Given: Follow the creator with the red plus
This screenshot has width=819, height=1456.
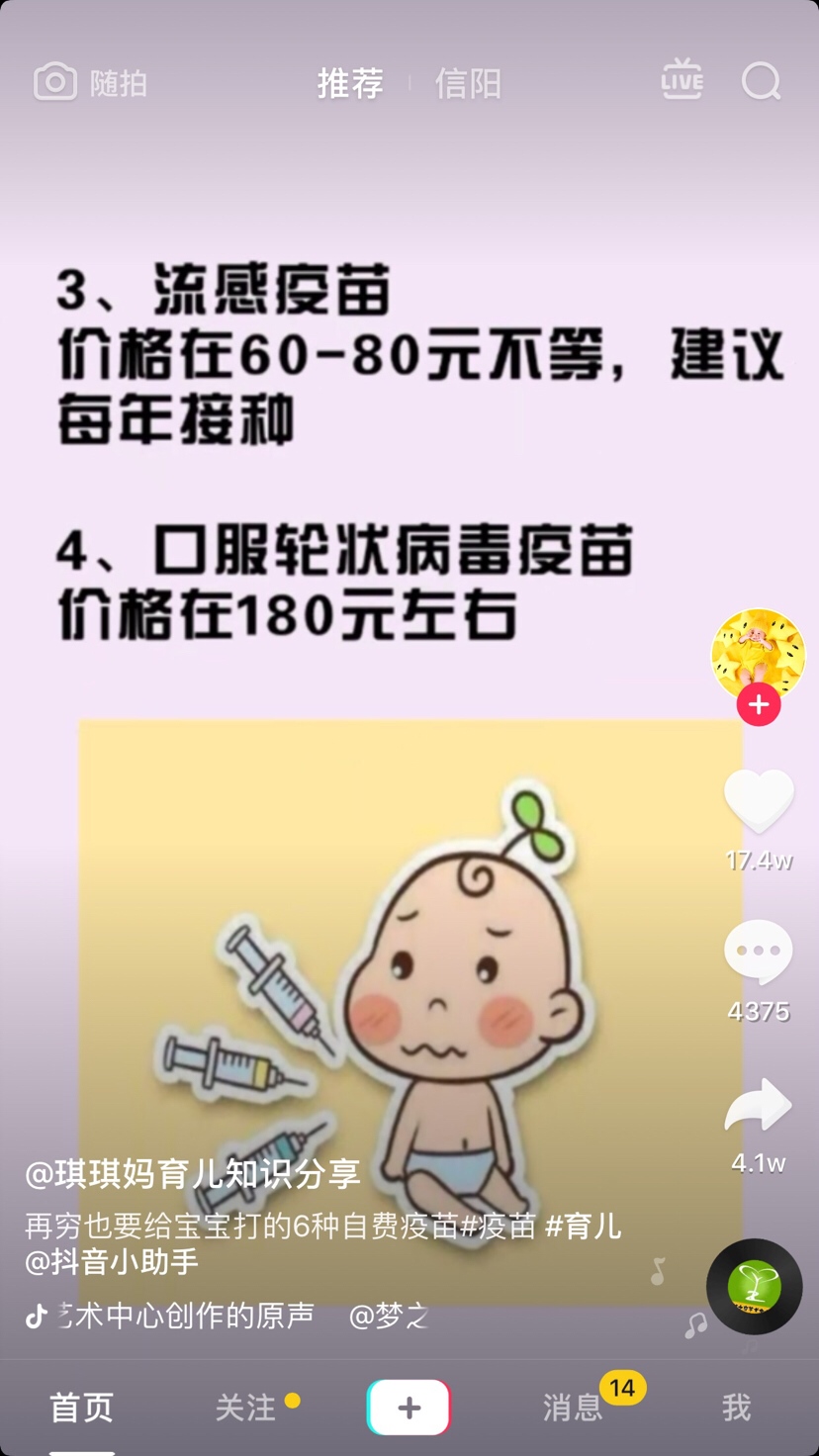Looking at the screenshot, I should pyautogui.click(x=759, y=705).
